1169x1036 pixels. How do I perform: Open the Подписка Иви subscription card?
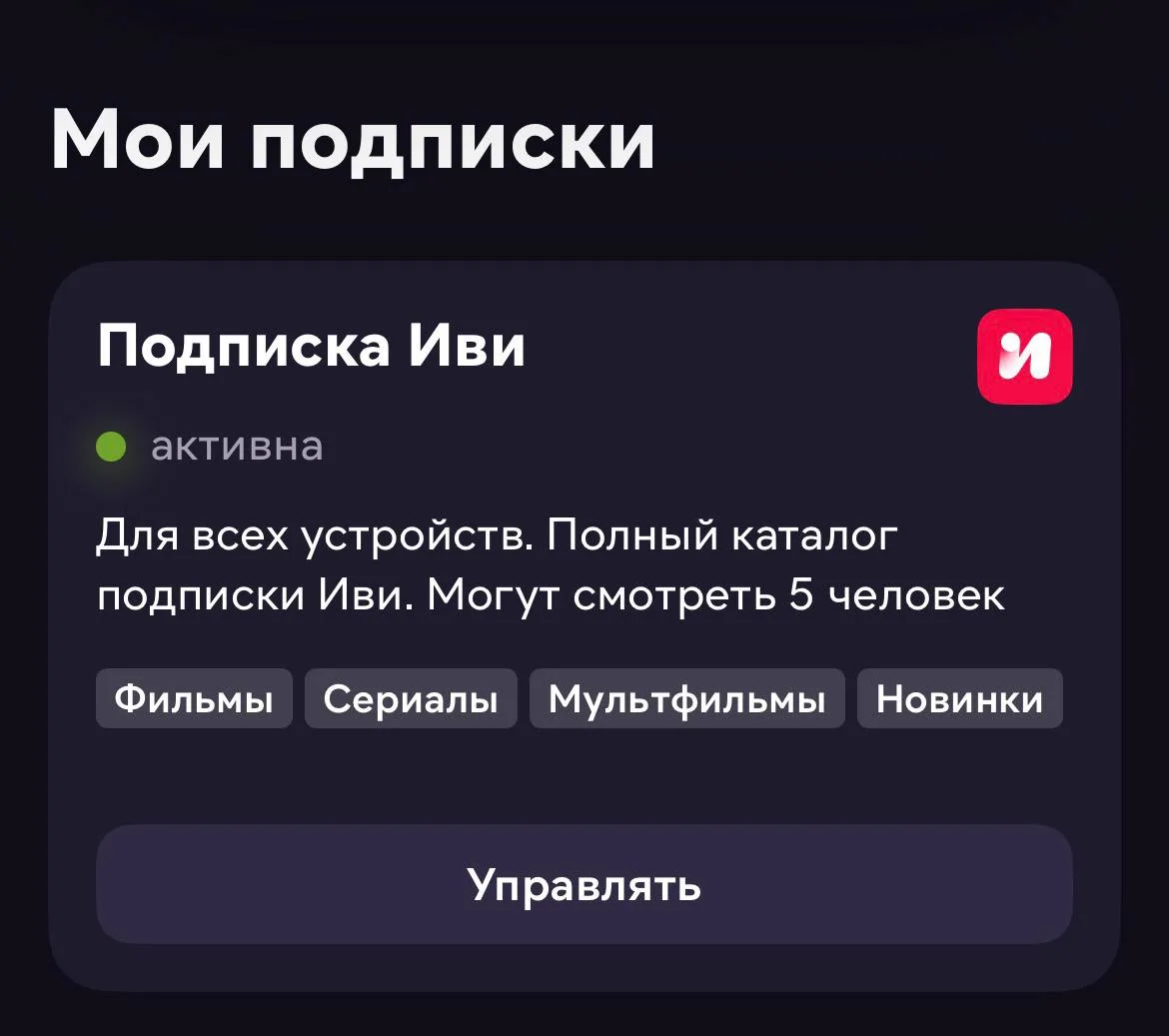tap(312, 347)
